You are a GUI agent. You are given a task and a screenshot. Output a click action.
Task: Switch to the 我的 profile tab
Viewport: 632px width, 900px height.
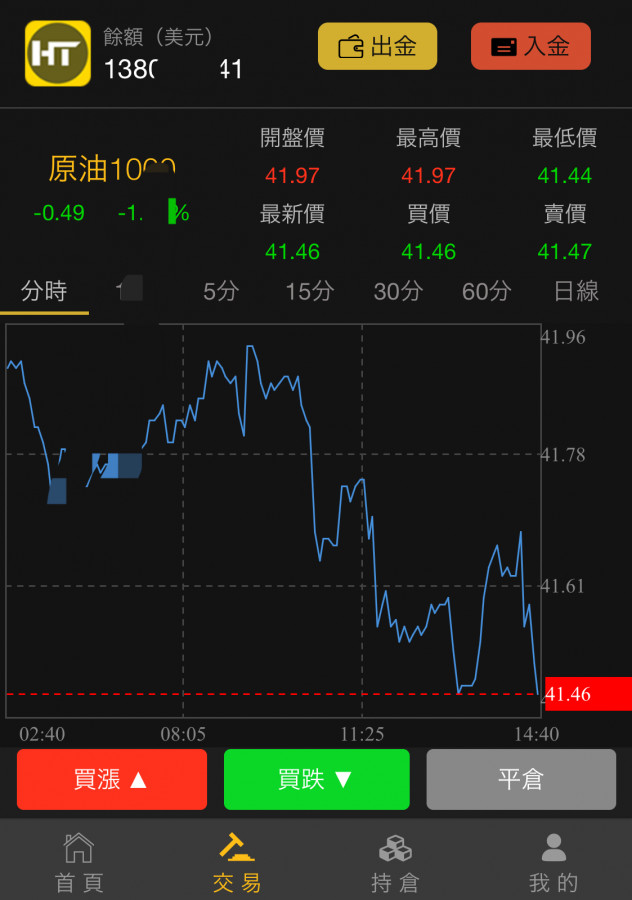coord(553,862)
